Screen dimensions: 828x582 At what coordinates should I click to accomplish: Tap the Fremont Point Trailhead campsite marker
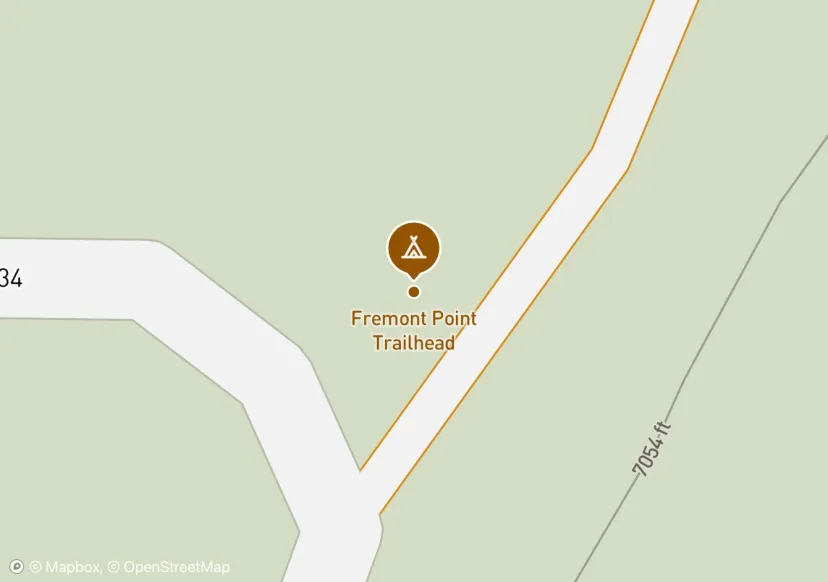pyautogui.click(x=413, y=246)
